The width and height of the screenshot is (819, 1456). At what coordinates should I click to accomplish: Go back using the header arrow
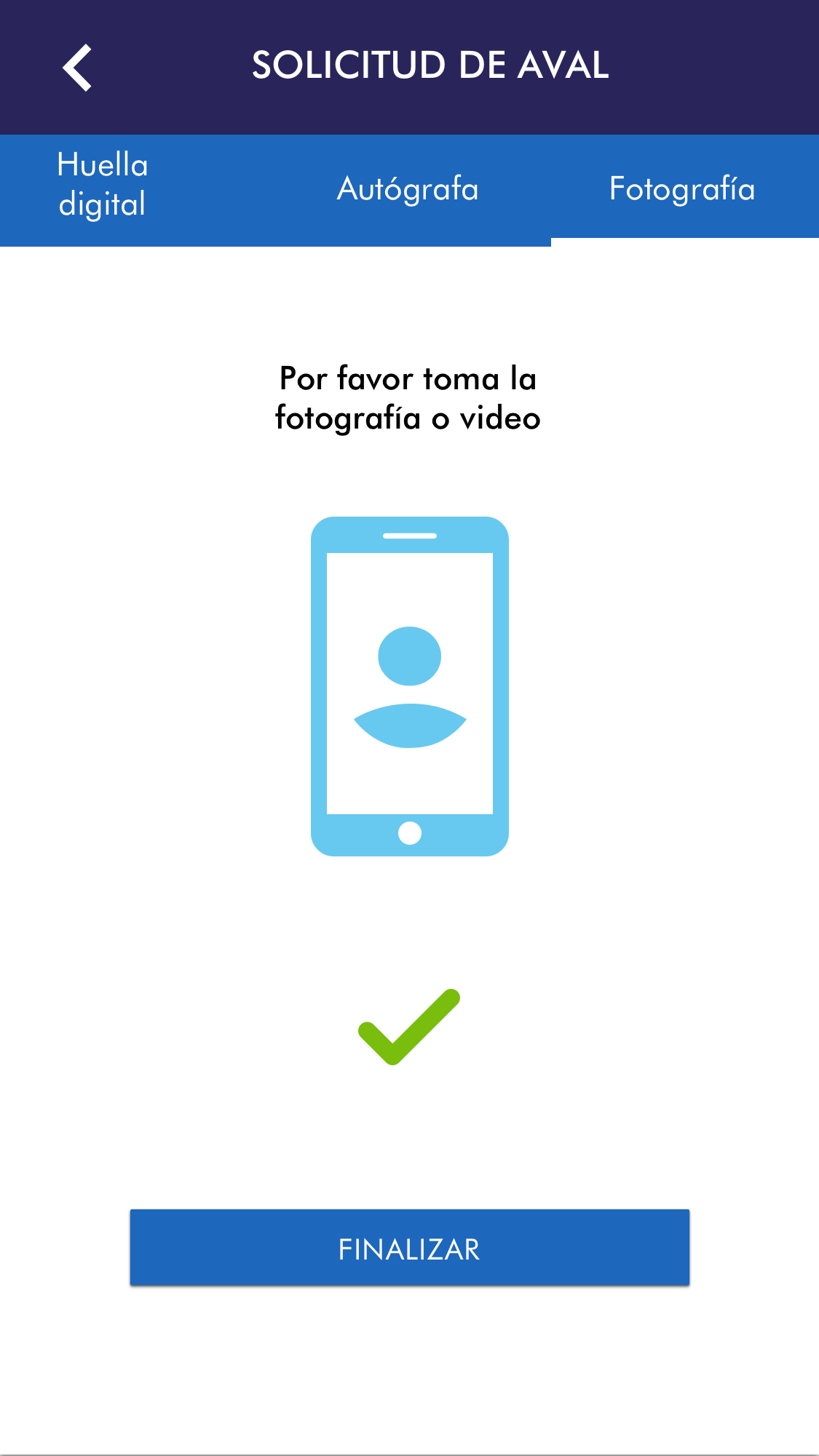coord(77,68)
